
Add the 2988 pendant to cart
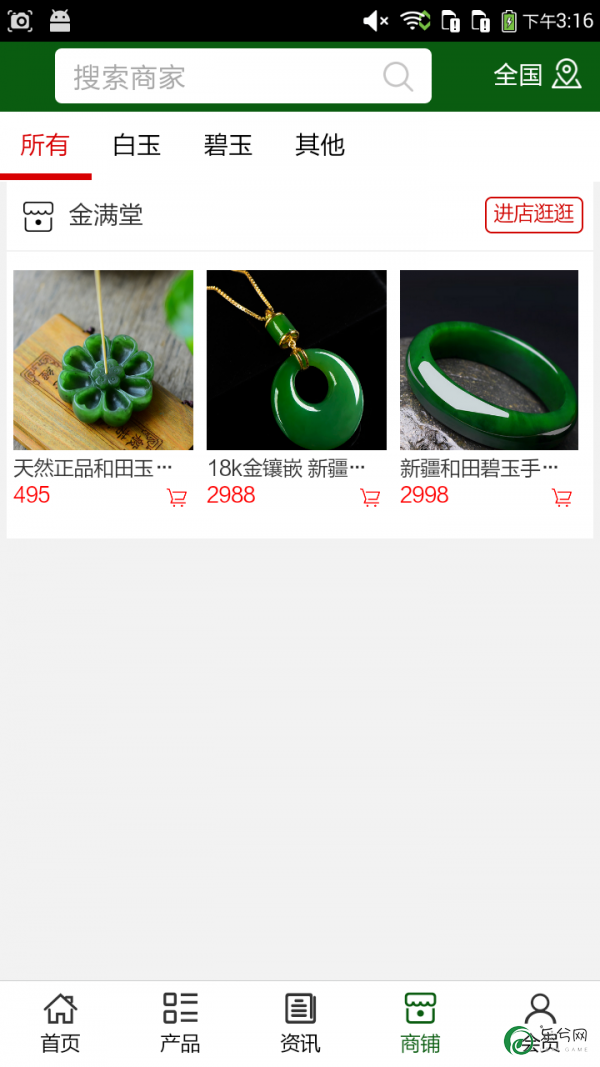370,497
